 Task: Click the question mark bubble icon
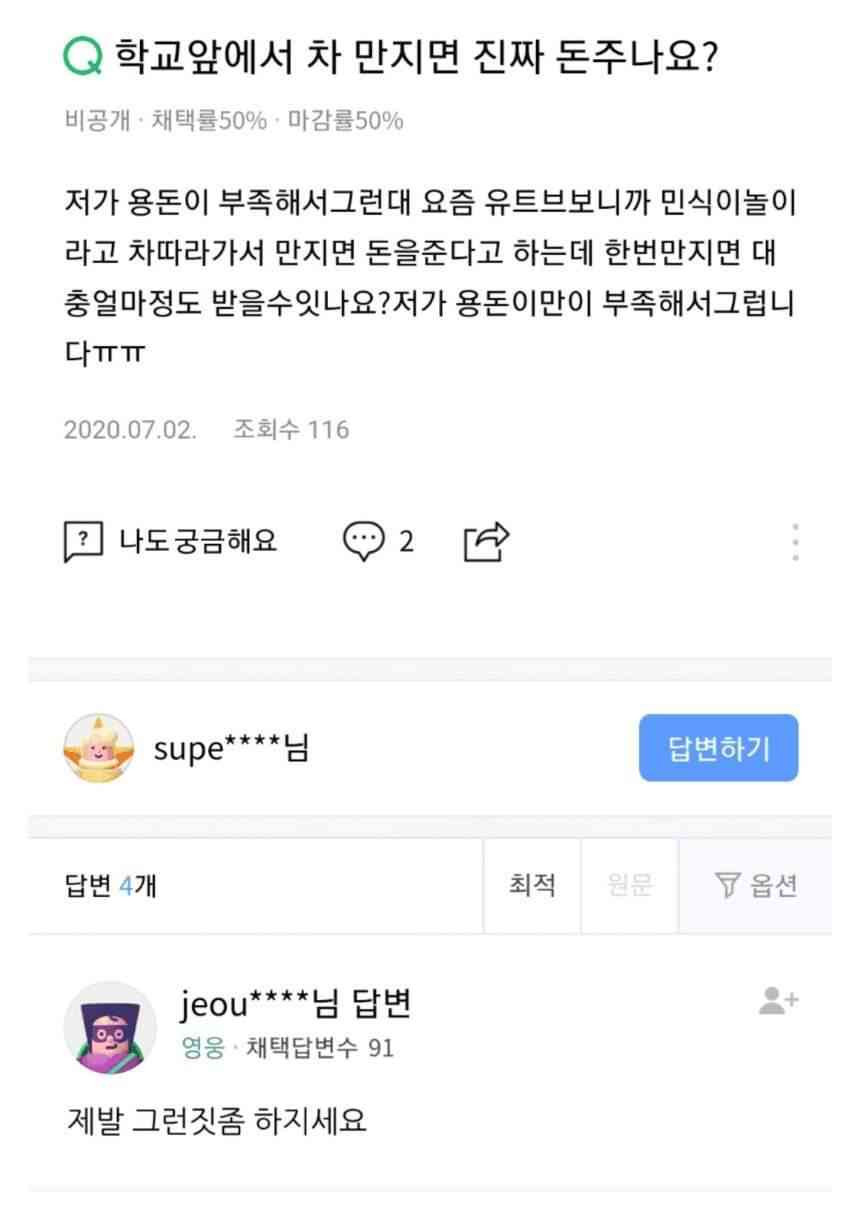(85, 541)
